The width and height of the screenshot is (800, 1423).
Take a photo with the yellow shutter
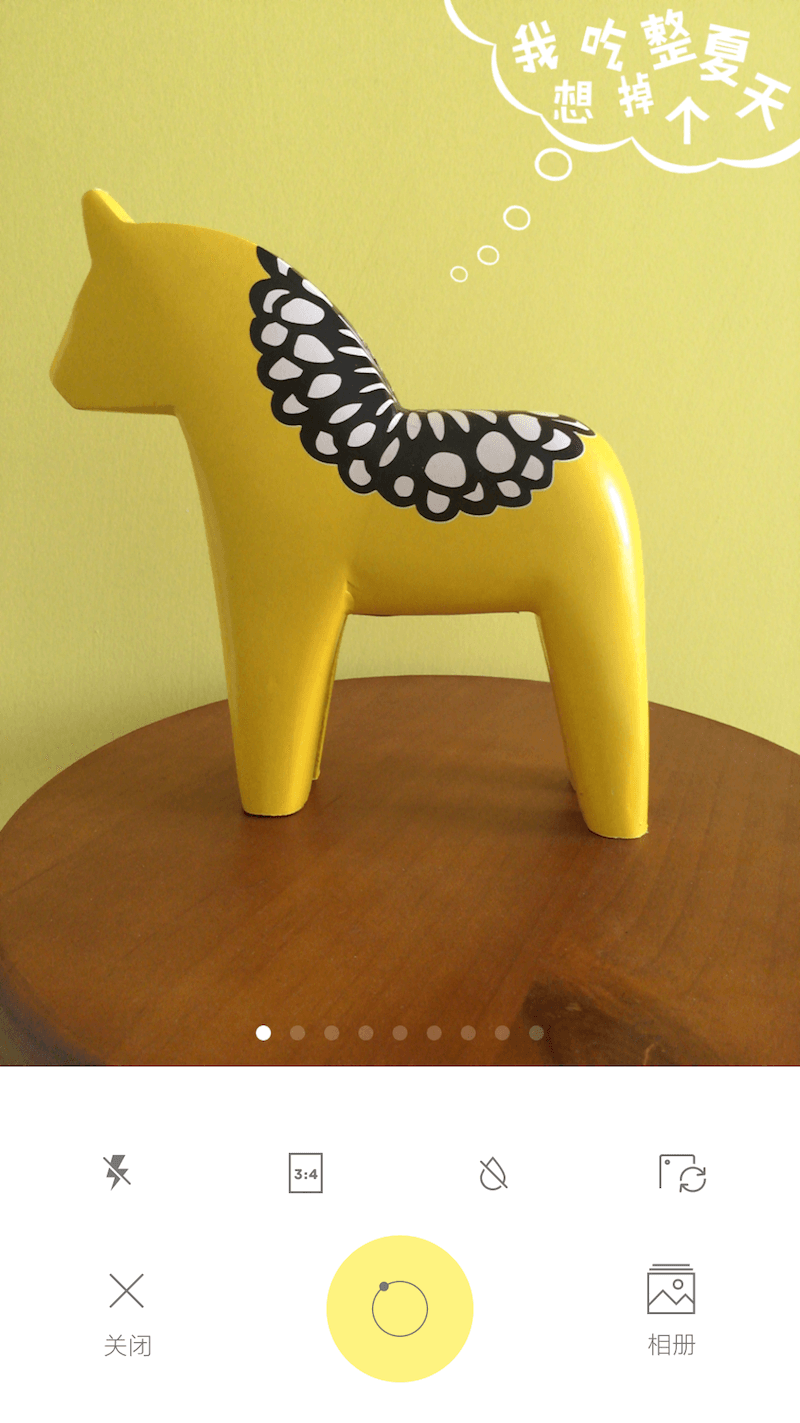[x=400, y=1308]
